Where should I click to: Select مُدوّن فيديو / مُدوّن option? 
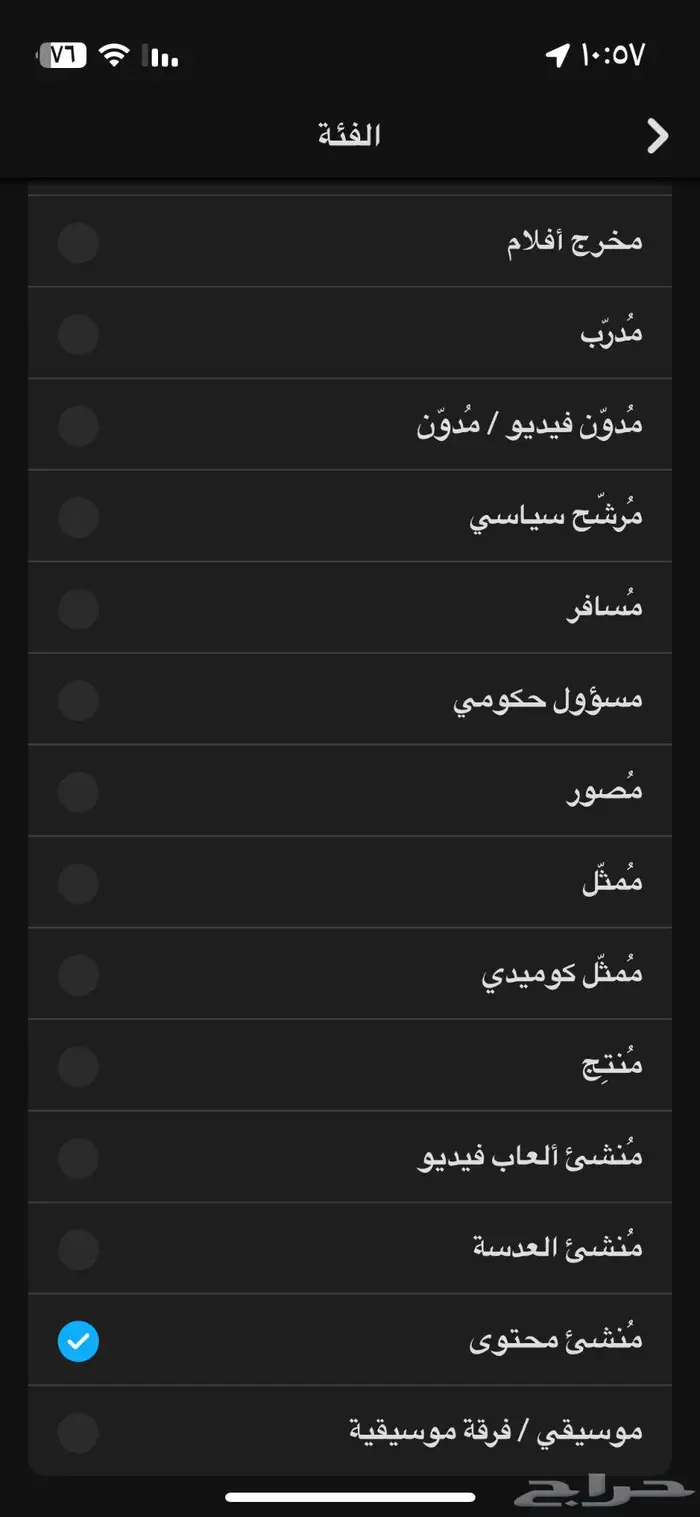[350, 425]
